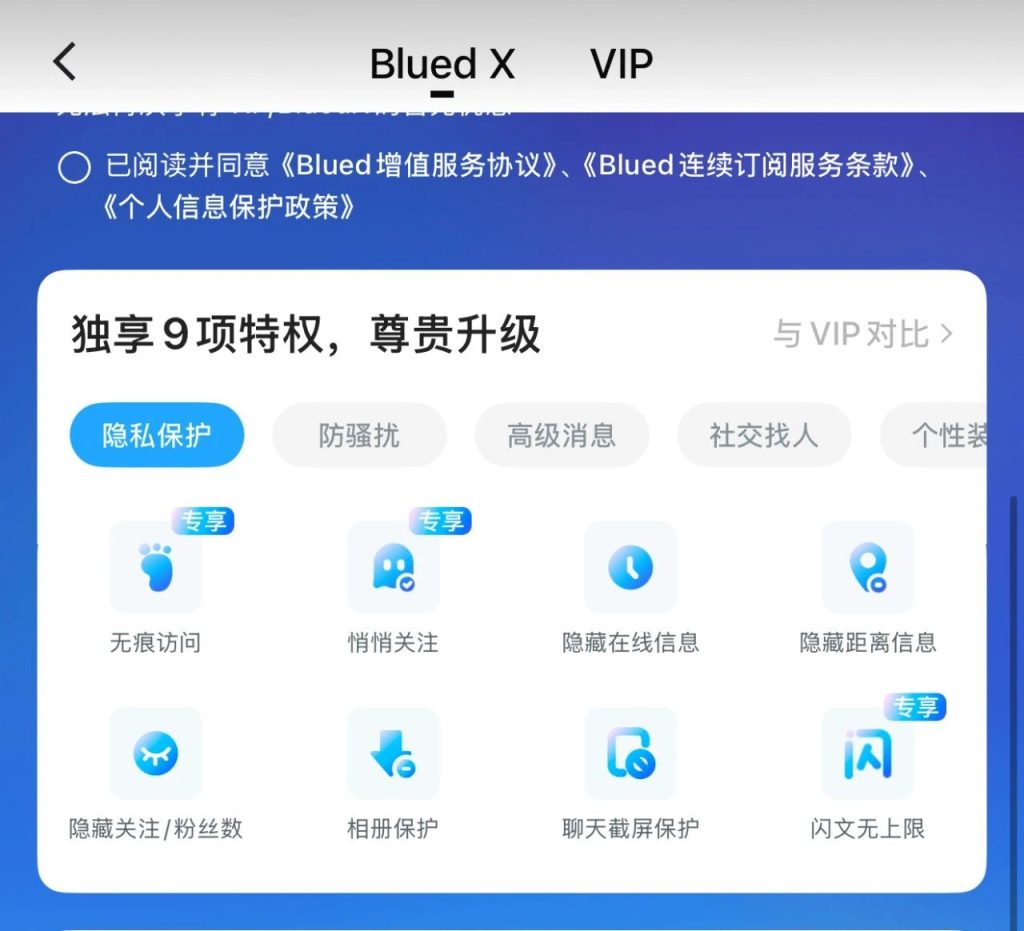1024x931 pixels.
Task: Go back using the top-left arrow
Action: click(x=65, y=62)
